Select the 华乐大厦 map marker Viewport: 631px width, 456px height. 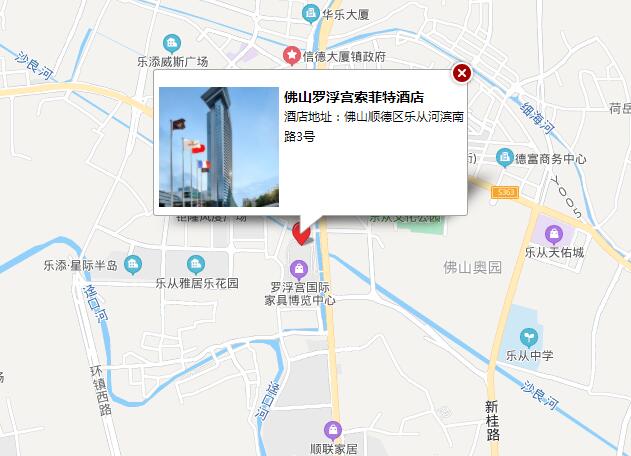click(310, 13)
